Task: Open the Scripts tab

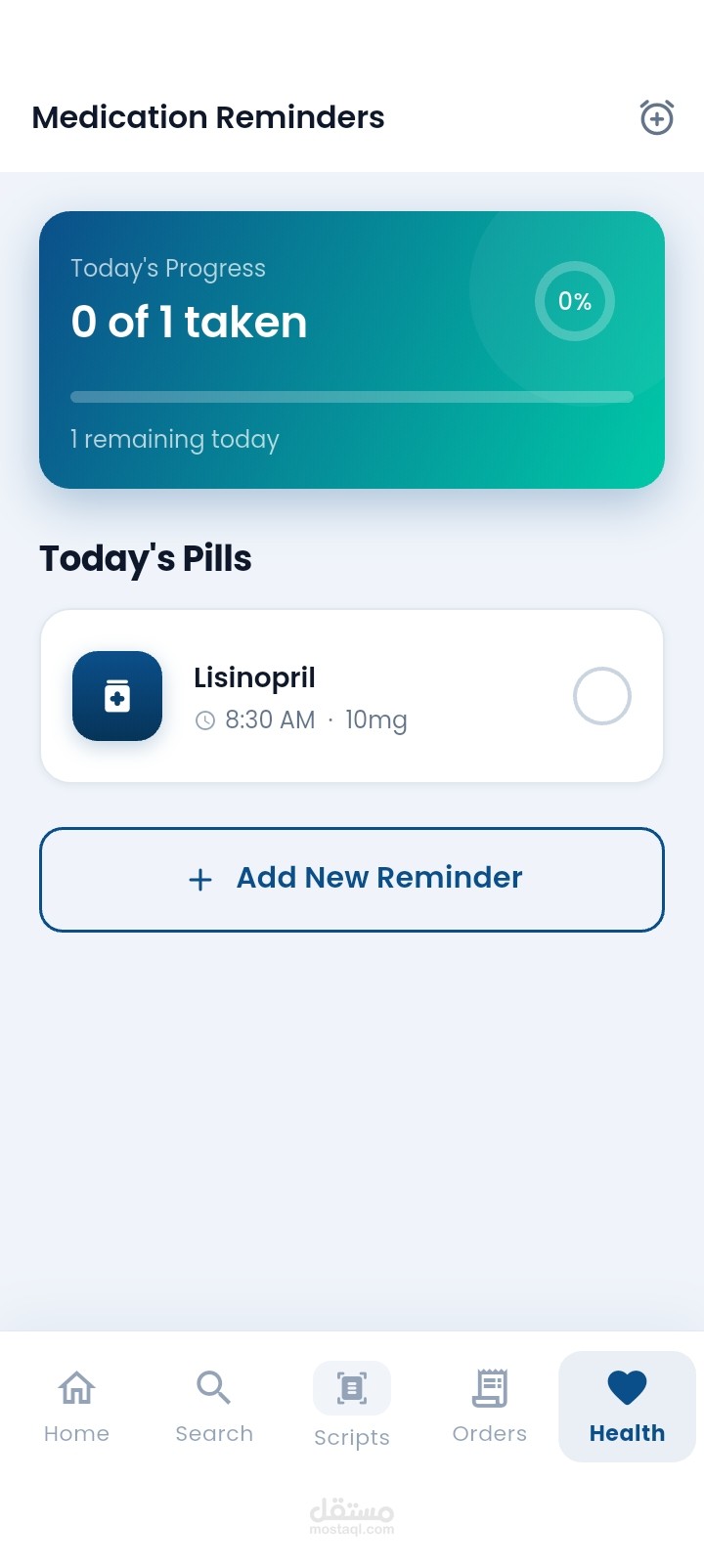Action: pyautogui.click(x=352, y=1406)
